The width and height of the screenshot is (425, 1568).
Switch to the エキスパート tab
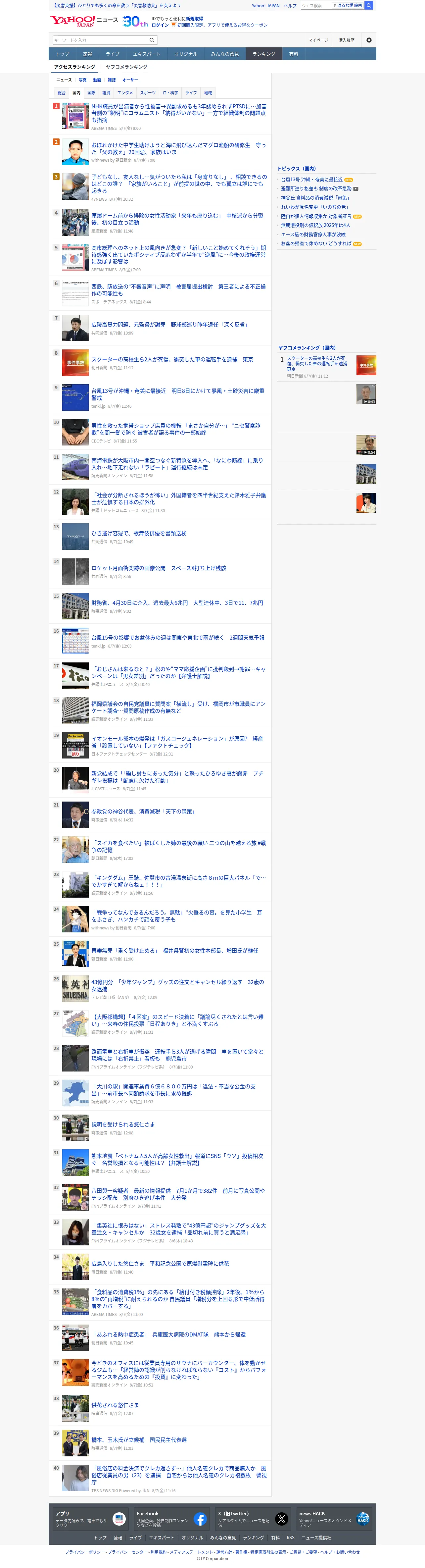click(147, 54)
